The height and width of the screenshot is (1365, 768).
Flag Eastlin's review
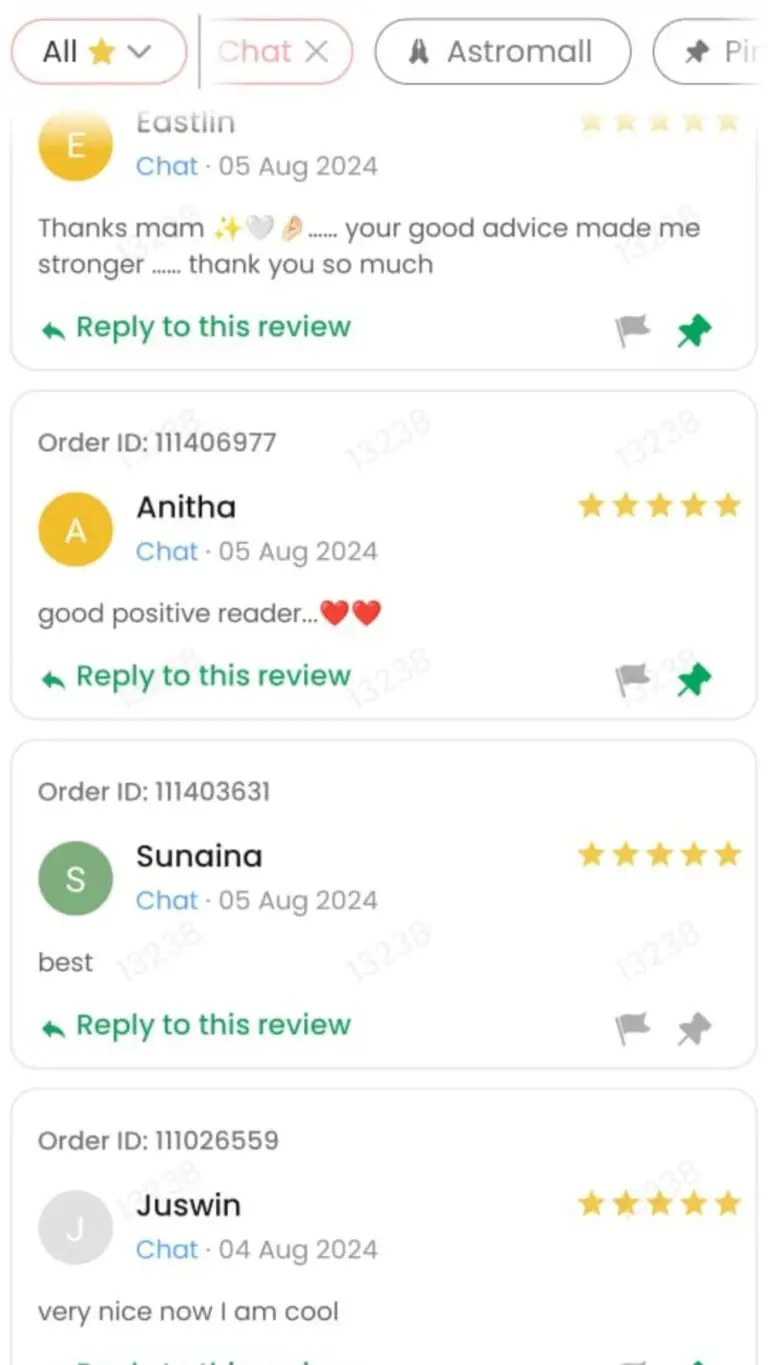(x=632, y=330)
